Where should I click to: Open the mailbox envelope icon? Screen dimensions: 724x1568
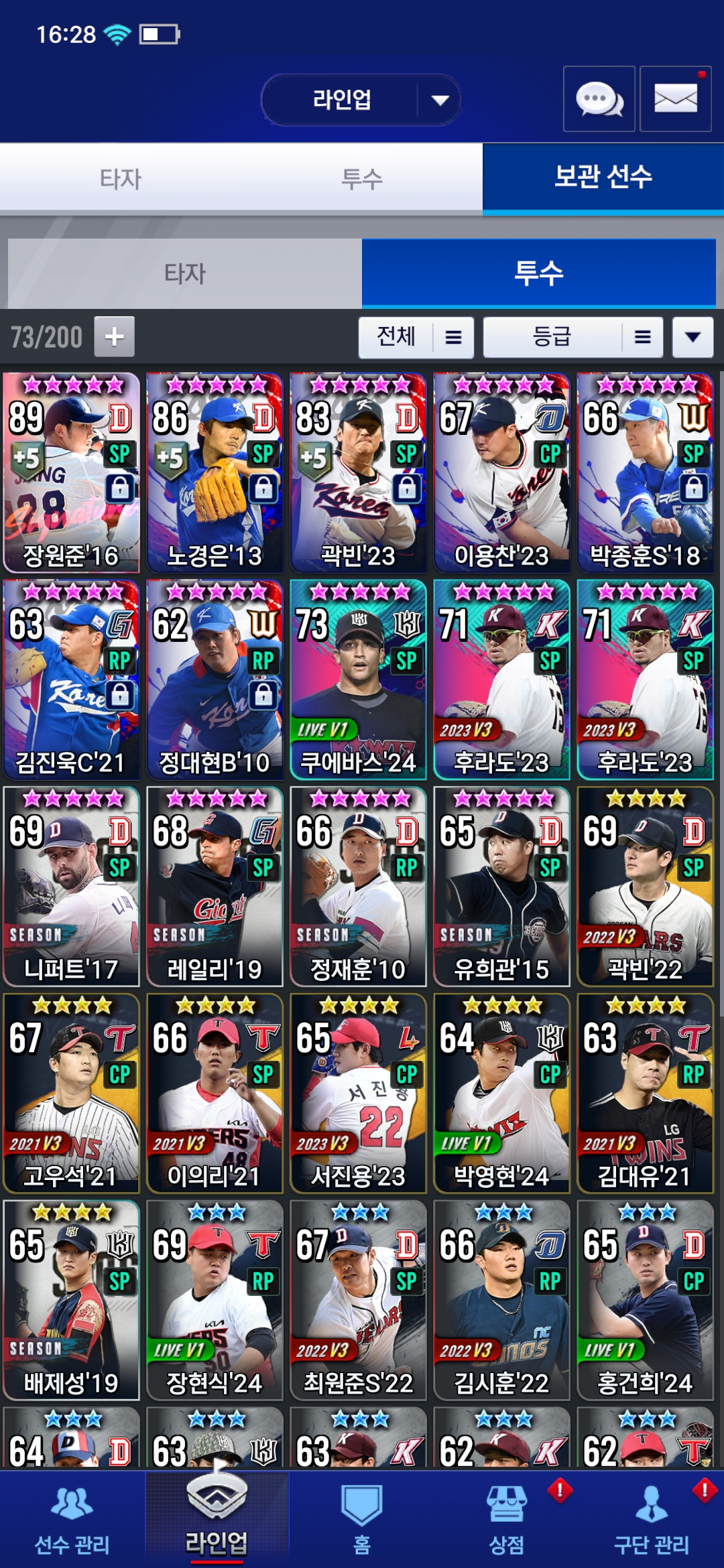coord(675,99)
